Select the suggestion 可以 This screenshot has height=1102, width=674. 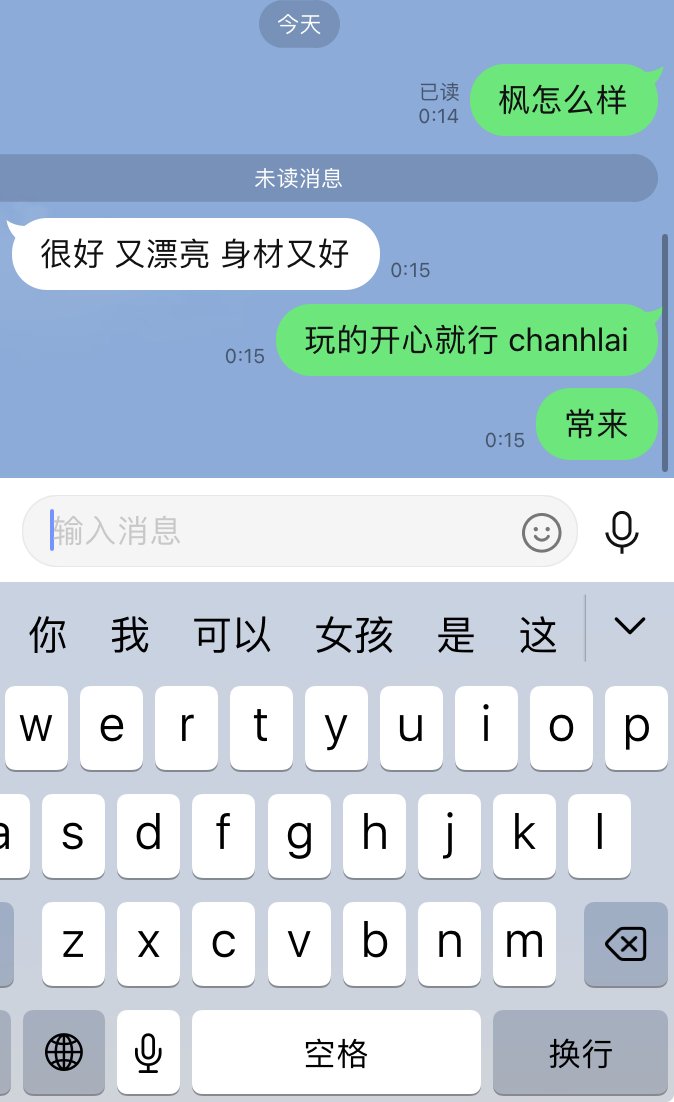click(232, 635)
